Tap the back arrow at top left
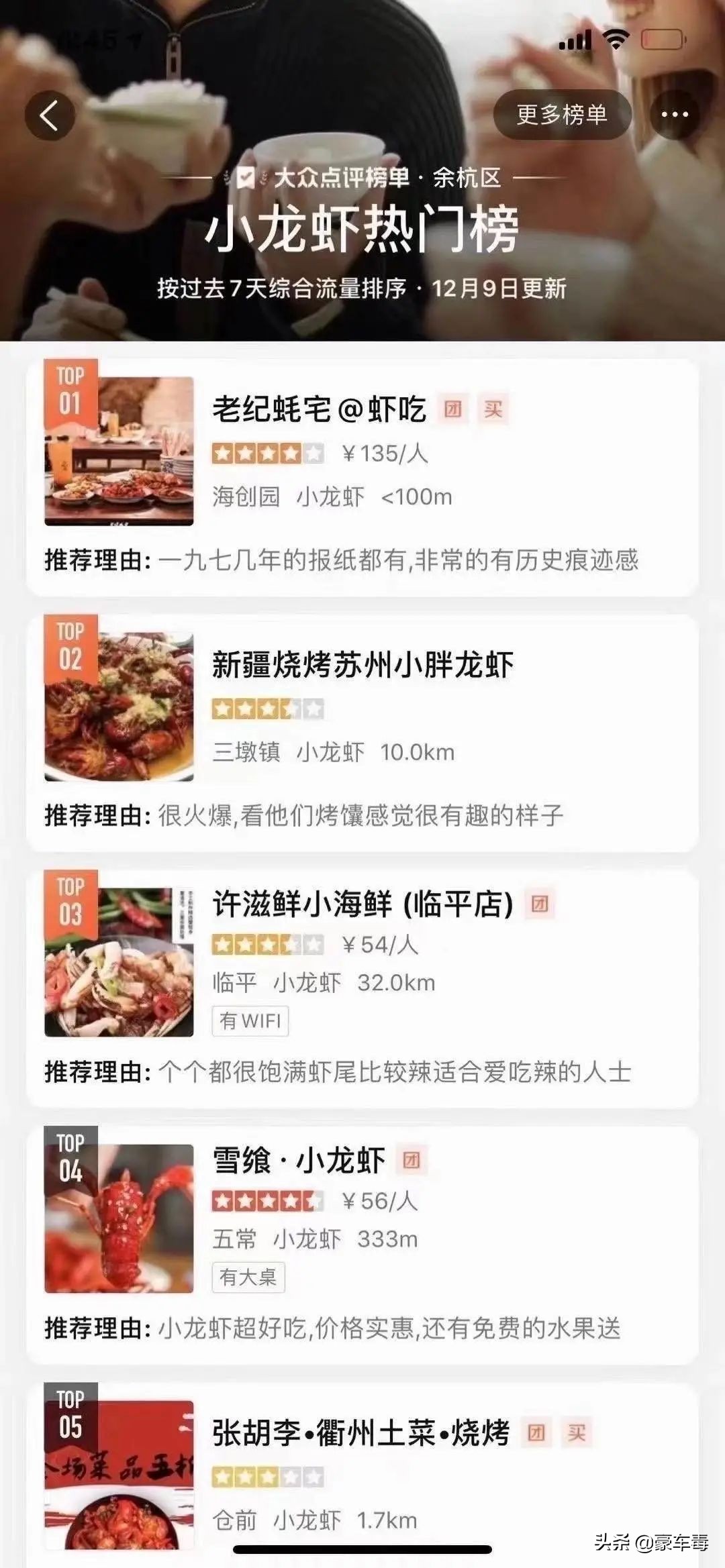The image size is (725, 1568). [49, 114]
